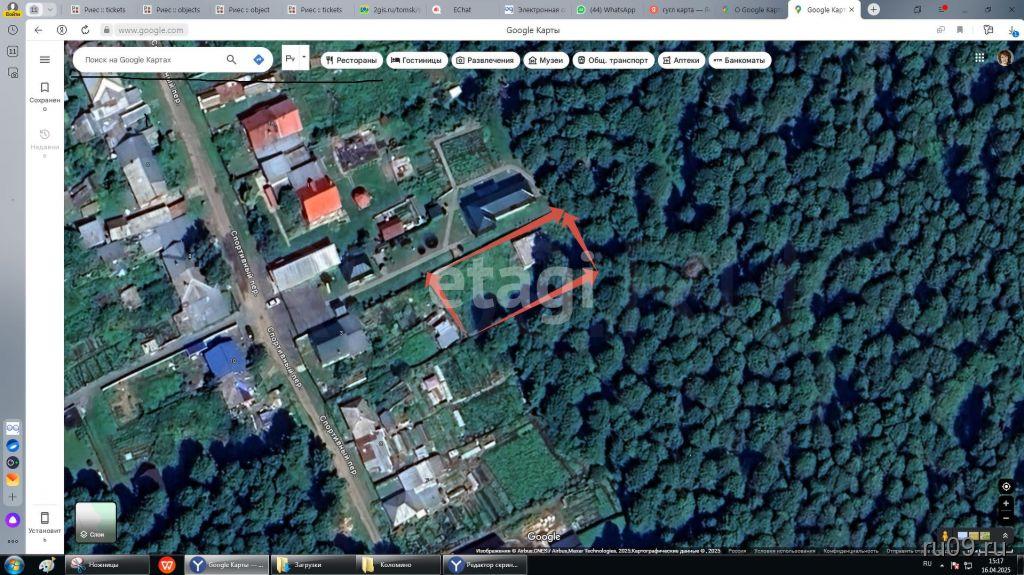Center map on my location
1024x575 pixels.
tap(1006, 486)
